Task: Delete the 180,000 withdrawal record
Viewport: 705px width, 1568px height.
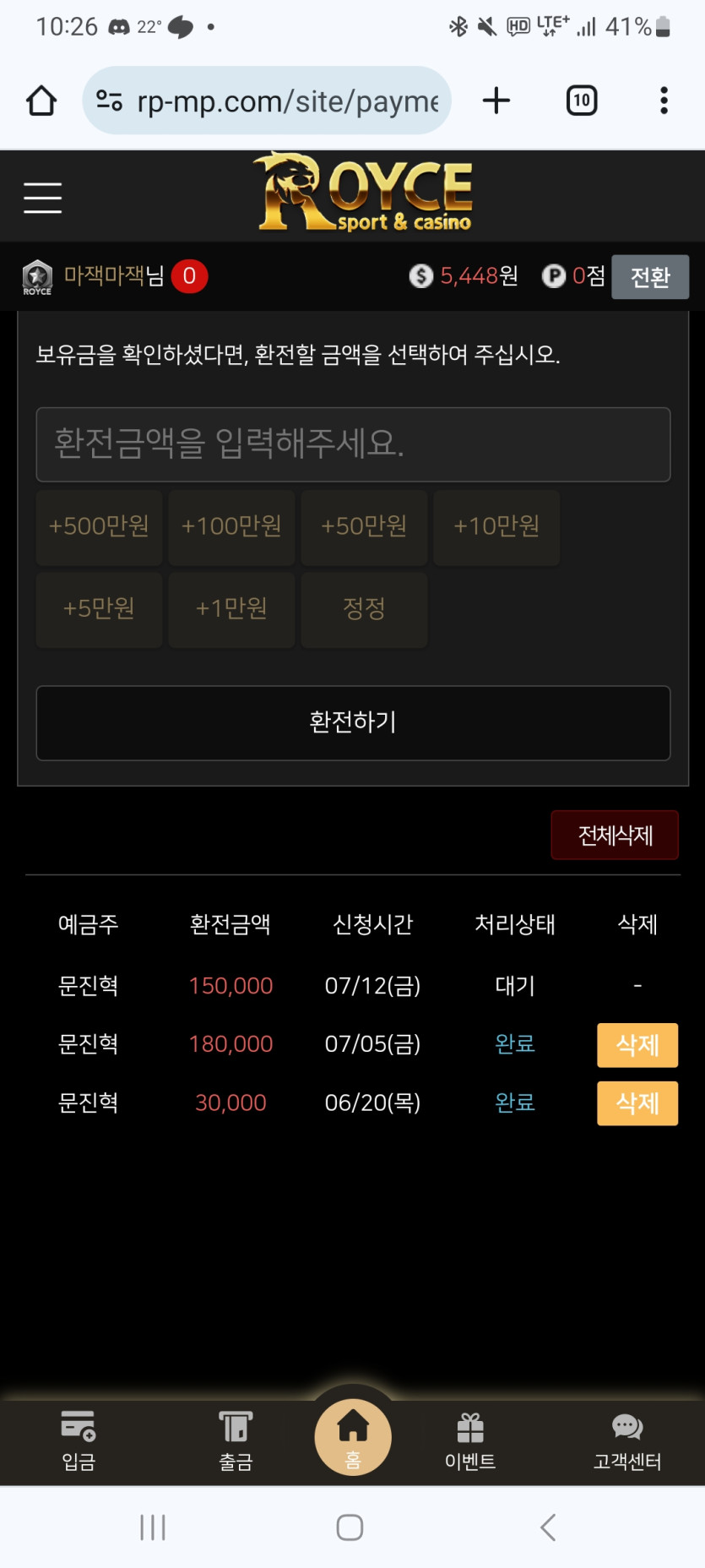Action: 637,1045
